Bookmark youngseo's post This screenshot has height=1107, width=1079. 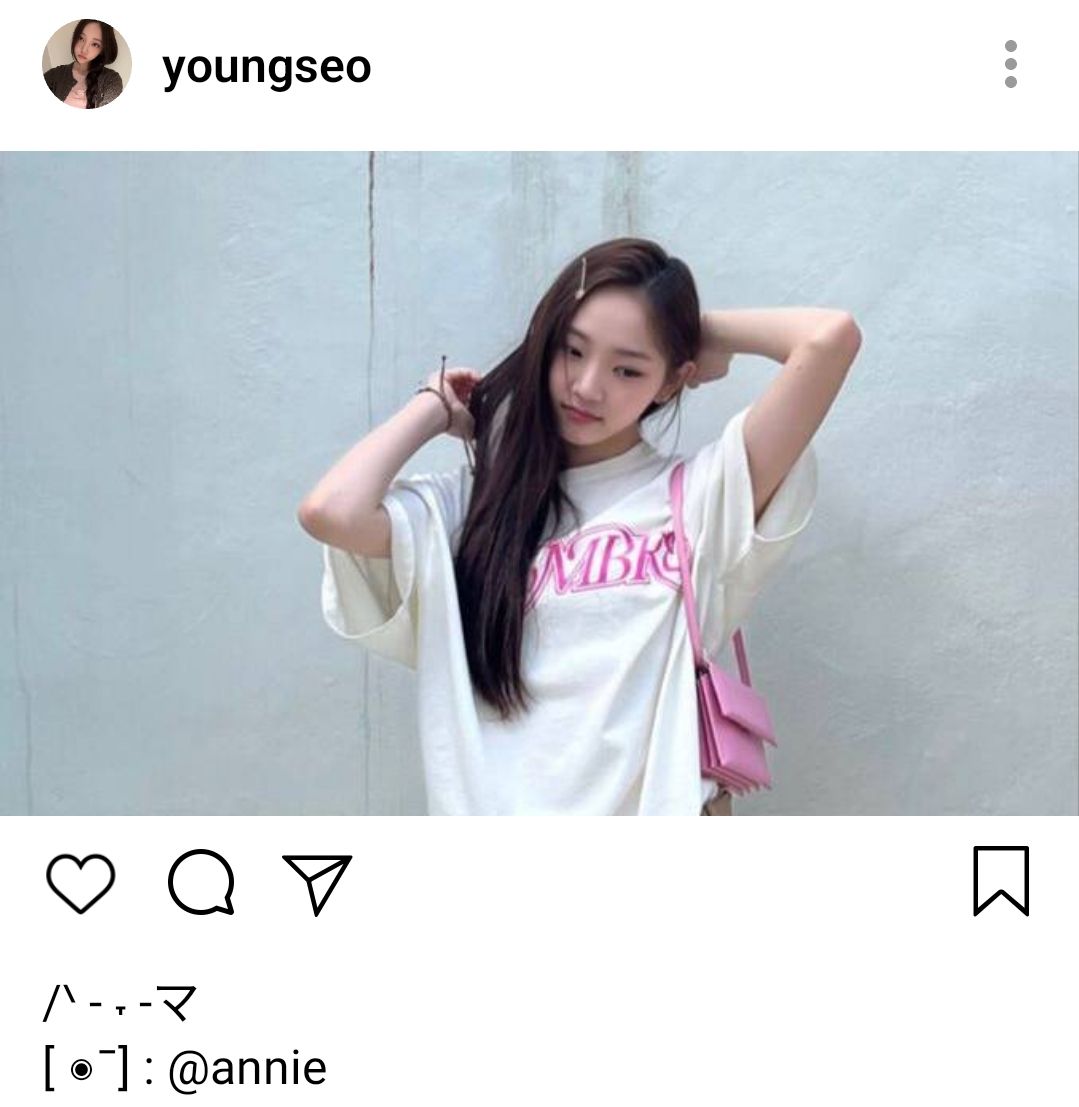pos(1001,881)
